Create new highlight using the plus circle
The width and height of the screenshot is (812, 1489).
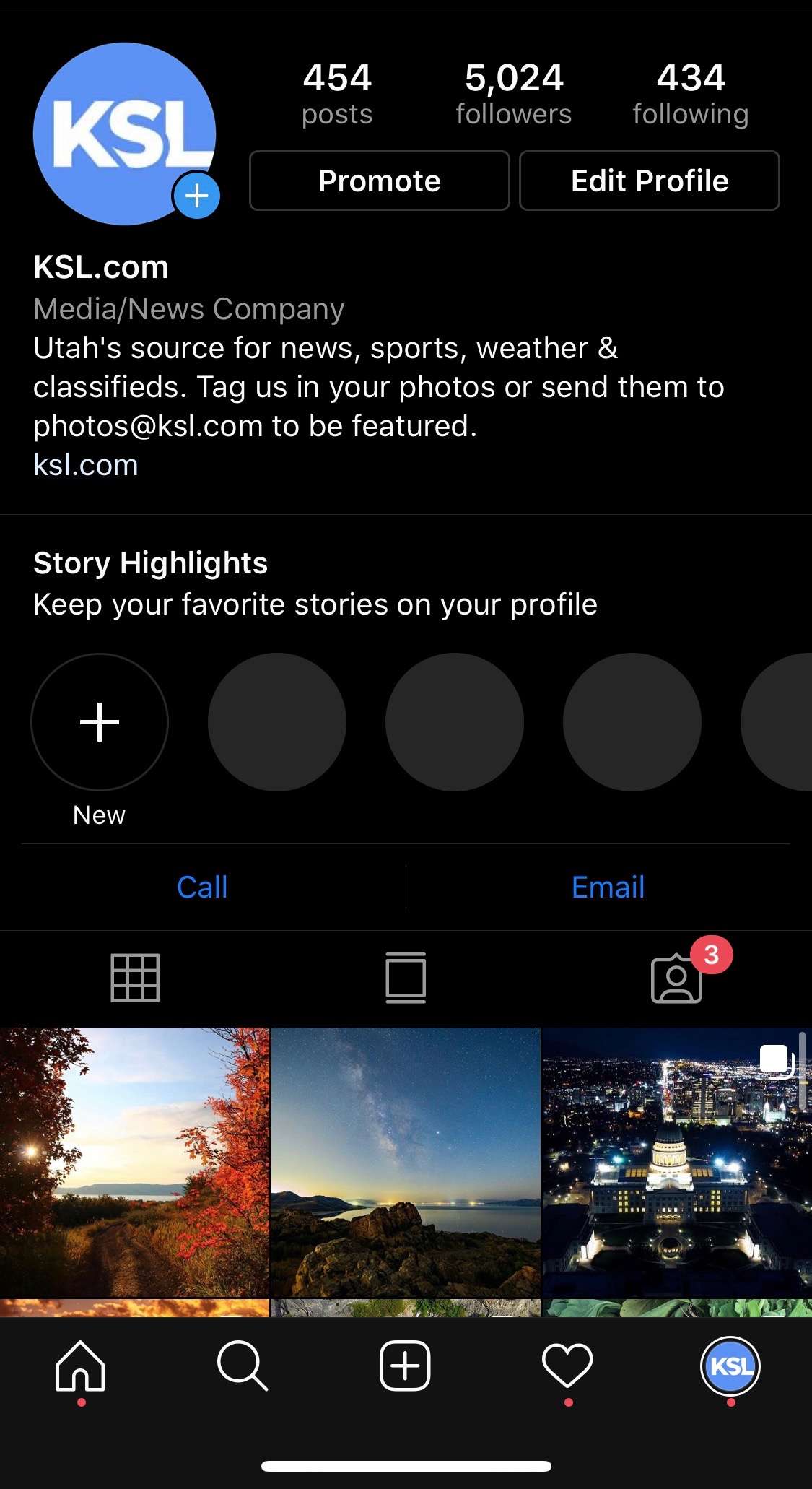pyautogui.click(x=99, y=722)
